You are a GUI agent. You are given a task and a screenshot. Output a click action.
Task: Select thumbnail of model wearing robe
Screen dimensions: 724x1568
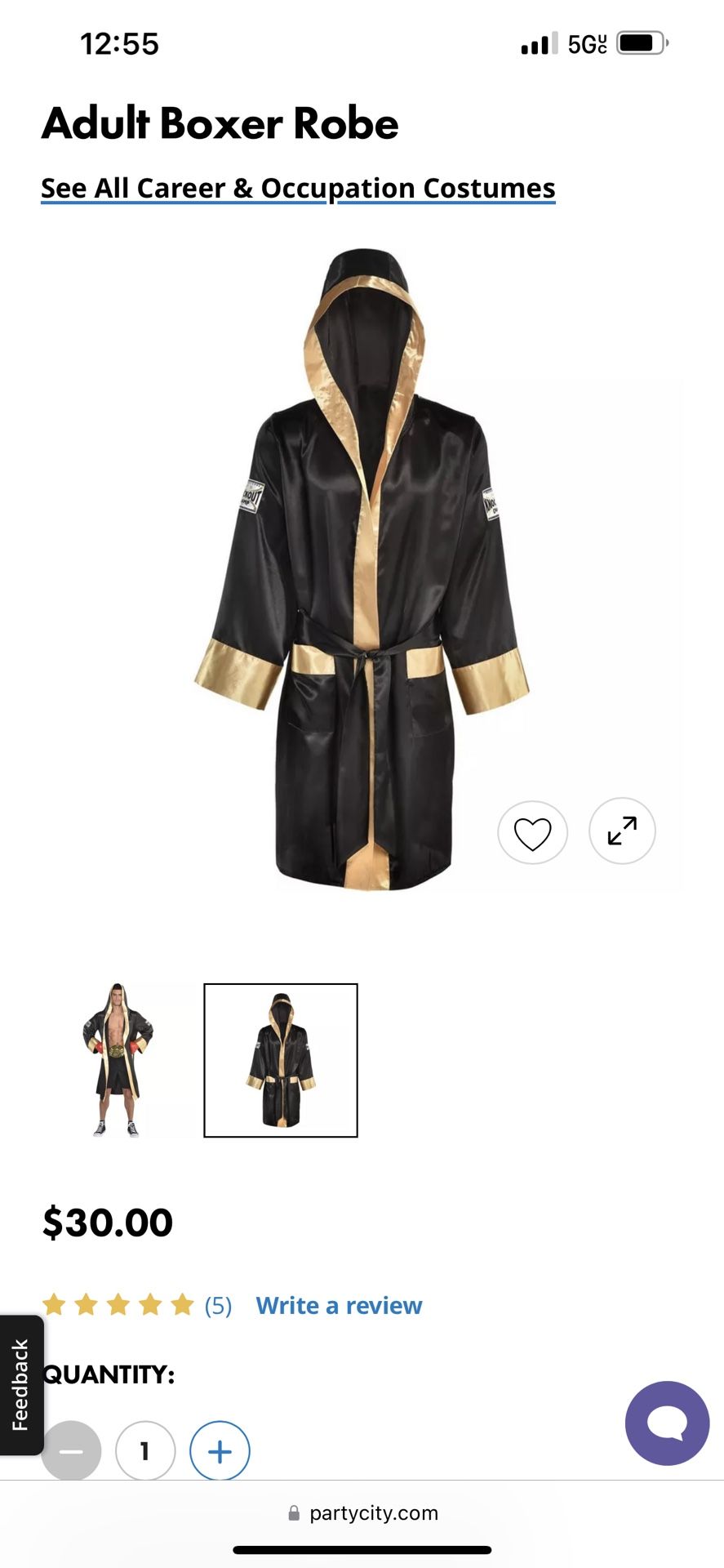tap(118, 1059)
